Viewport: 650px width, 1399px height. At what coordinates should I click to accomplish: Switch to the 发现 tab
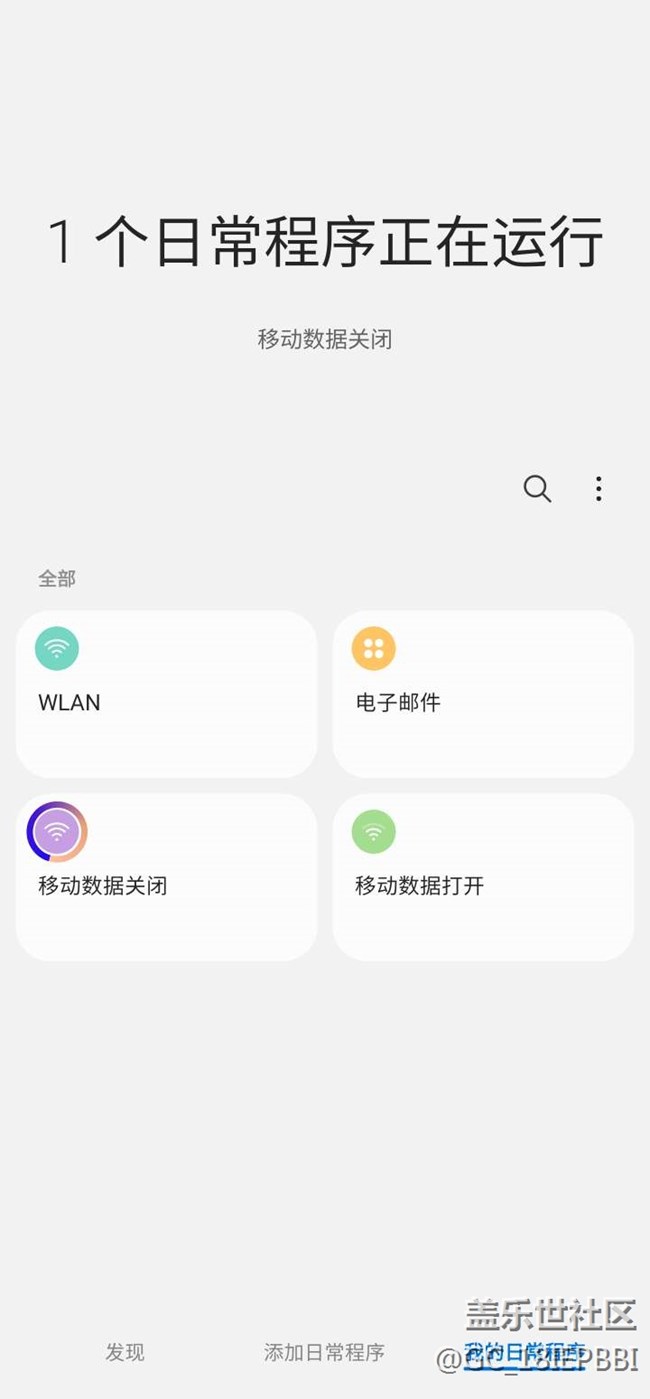[x=125, y=1352]
